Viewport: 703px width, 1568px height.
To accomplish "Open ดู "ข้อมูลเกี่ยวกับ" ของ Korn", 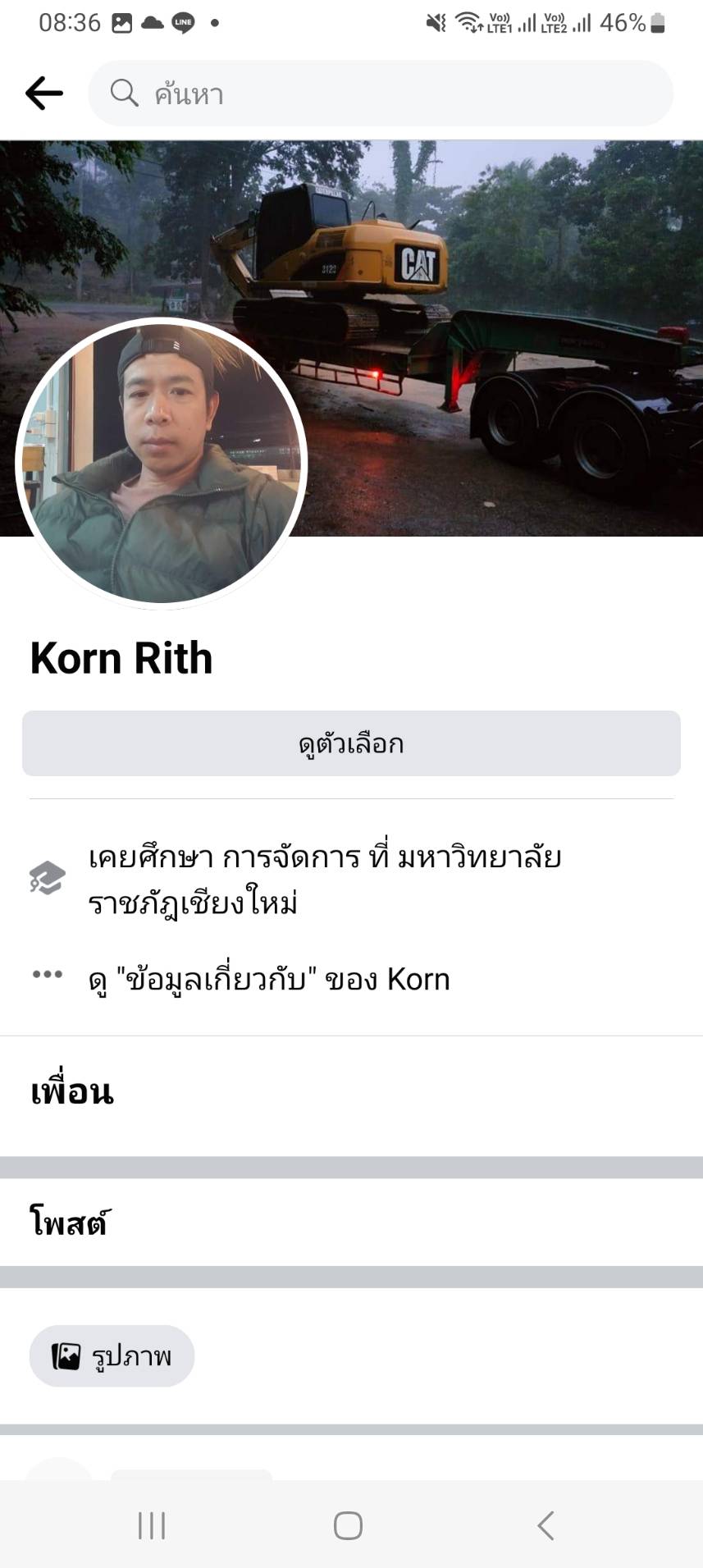I will coord(269,980).
